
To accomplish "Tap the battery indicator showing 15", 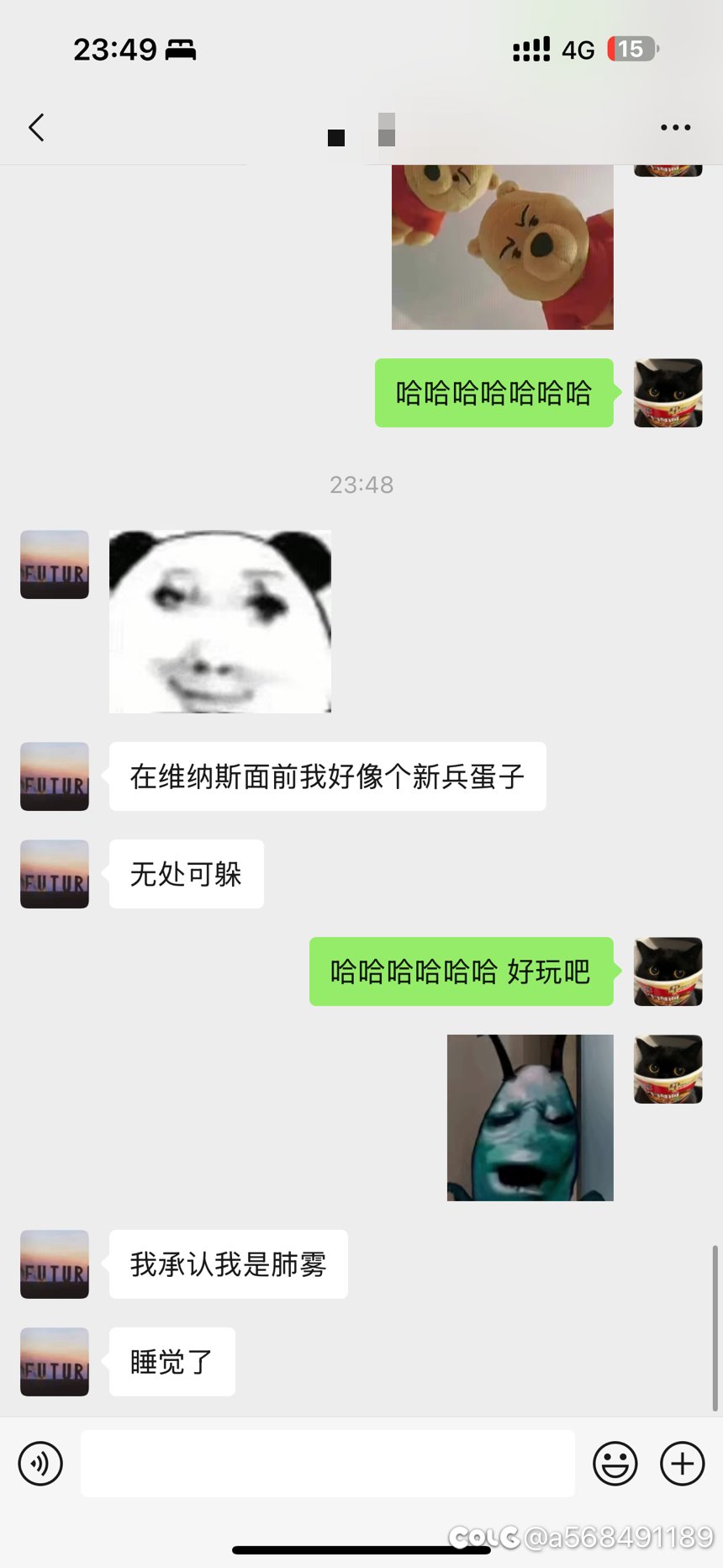I will [x=631, y=49].
